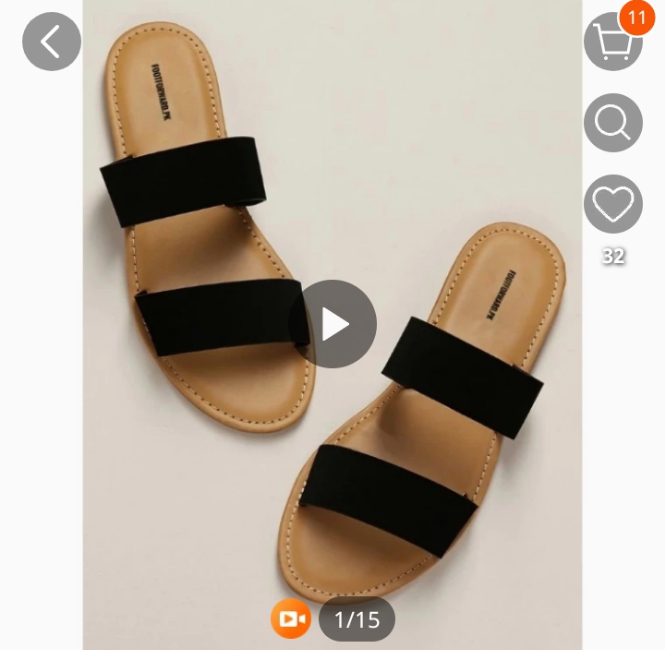
Task: Tap the orange video camera icon
Action: coord(291,619)
